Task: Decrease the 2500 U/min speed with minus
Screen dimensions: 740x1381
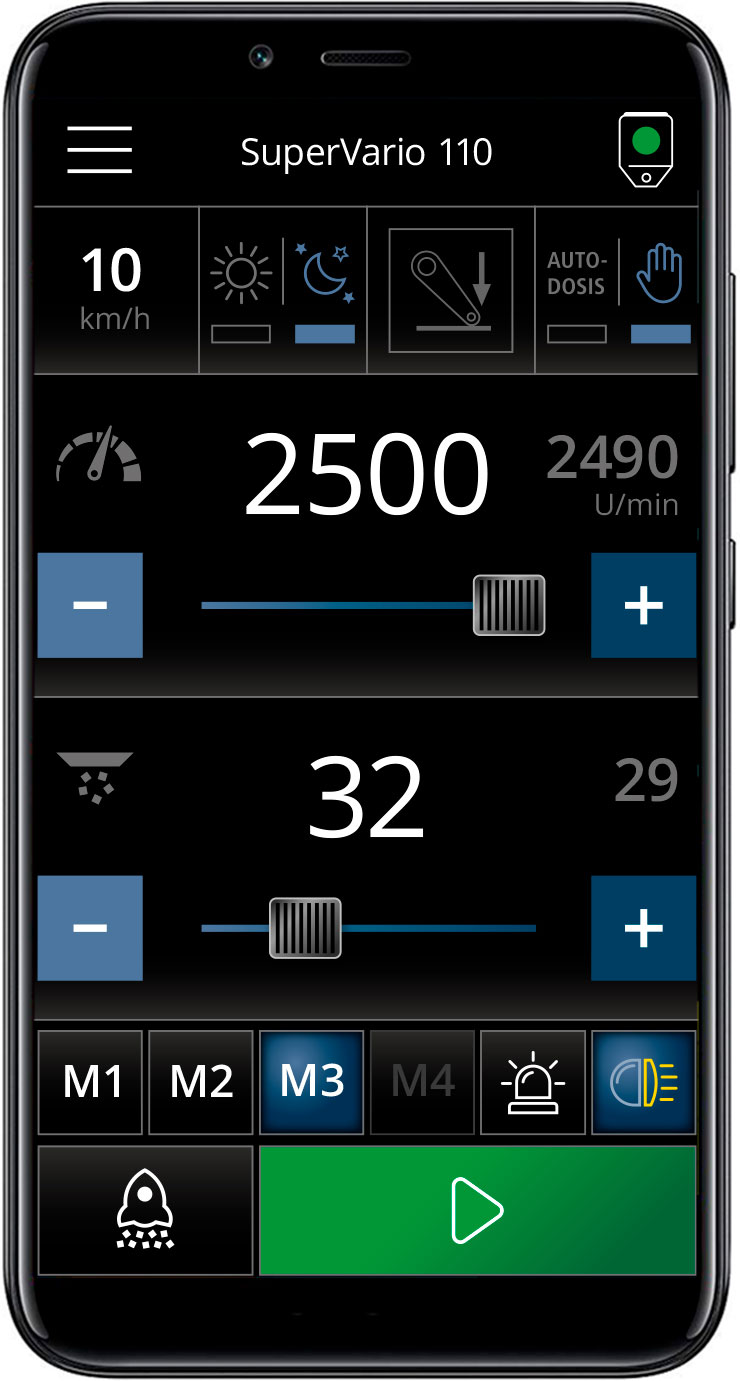Action: [90, 605]
